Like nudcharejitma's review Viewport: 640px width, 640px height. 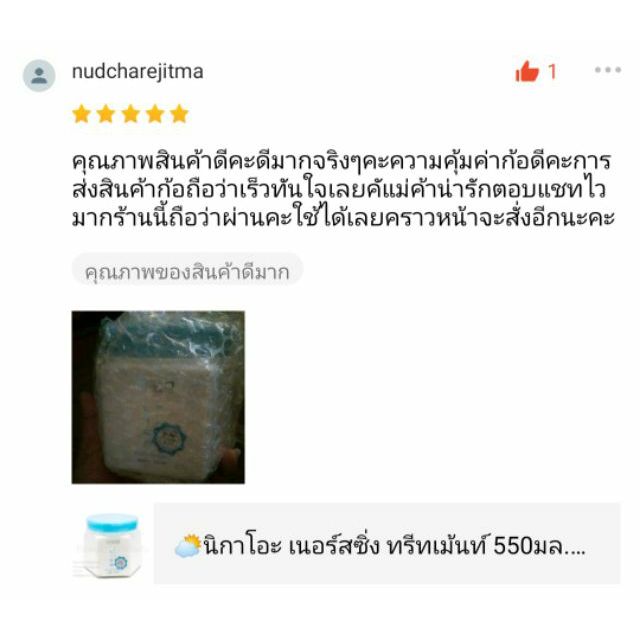527,71
